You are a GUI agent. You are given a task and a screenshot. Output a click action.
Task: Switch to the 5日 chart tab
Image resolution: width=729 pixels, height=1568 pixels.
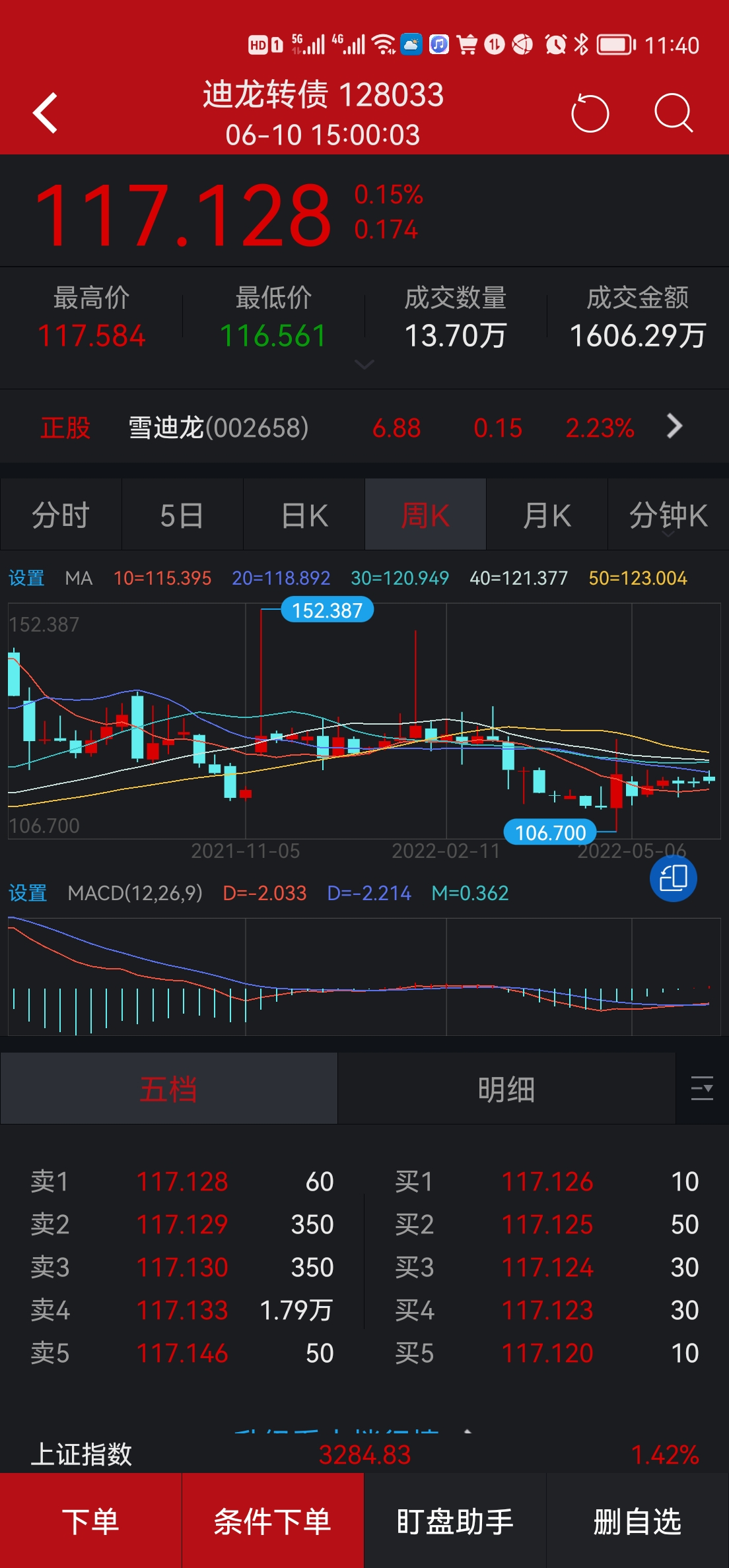(182, 515)
